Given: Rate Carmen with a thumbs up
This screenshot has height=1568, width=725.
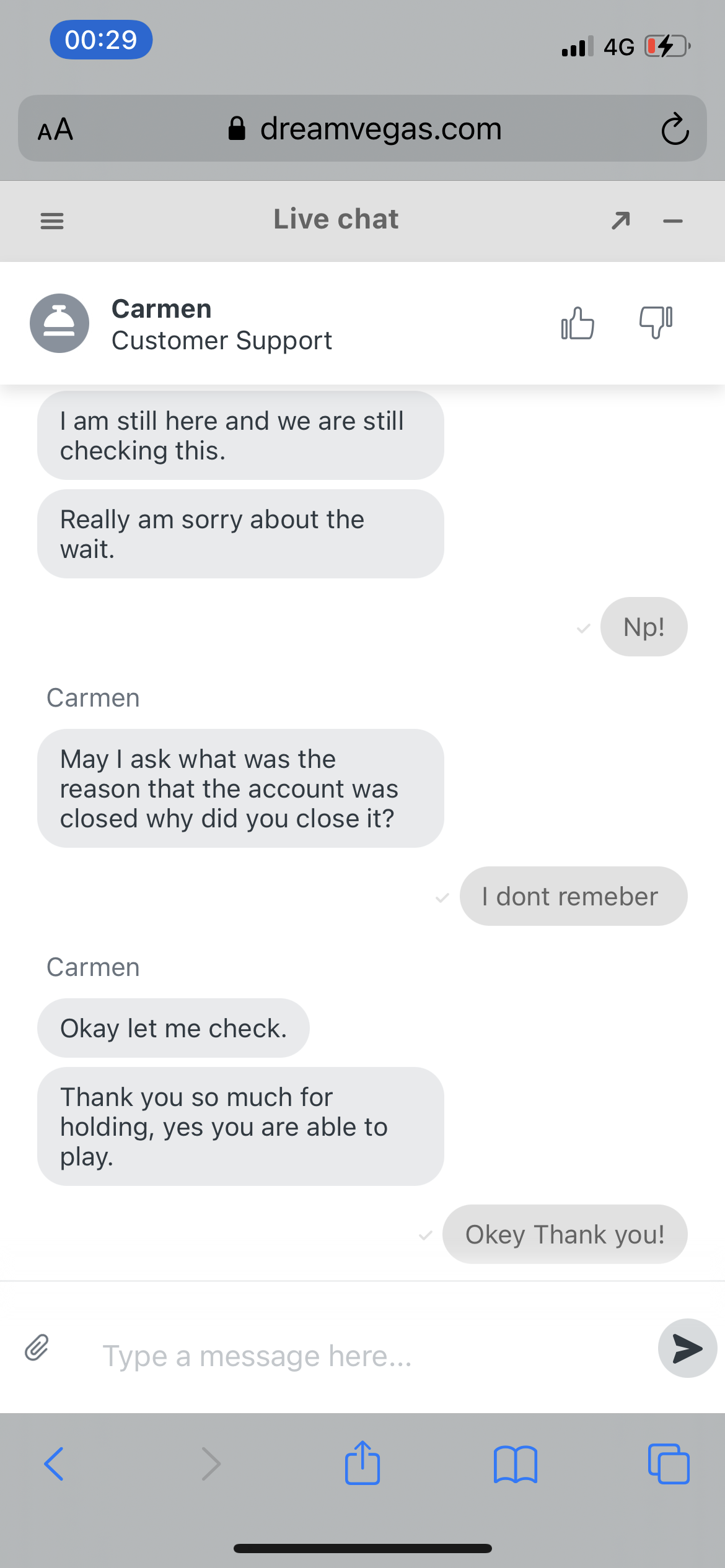Looking at the screenshot, I should point(578,323).
